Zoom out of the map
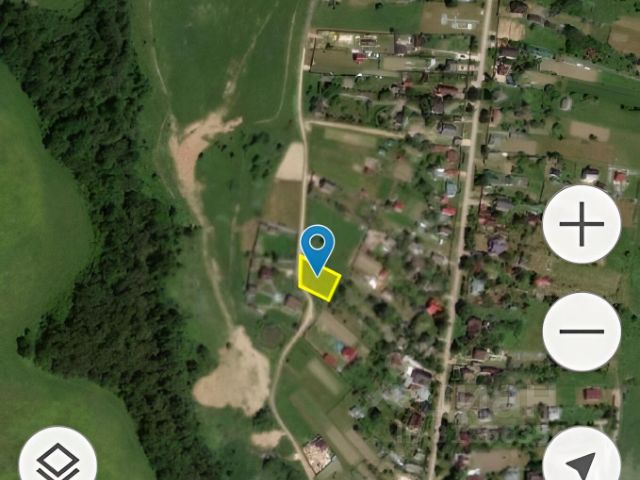The width and height of the screenshot is (640, 480). 582,331
